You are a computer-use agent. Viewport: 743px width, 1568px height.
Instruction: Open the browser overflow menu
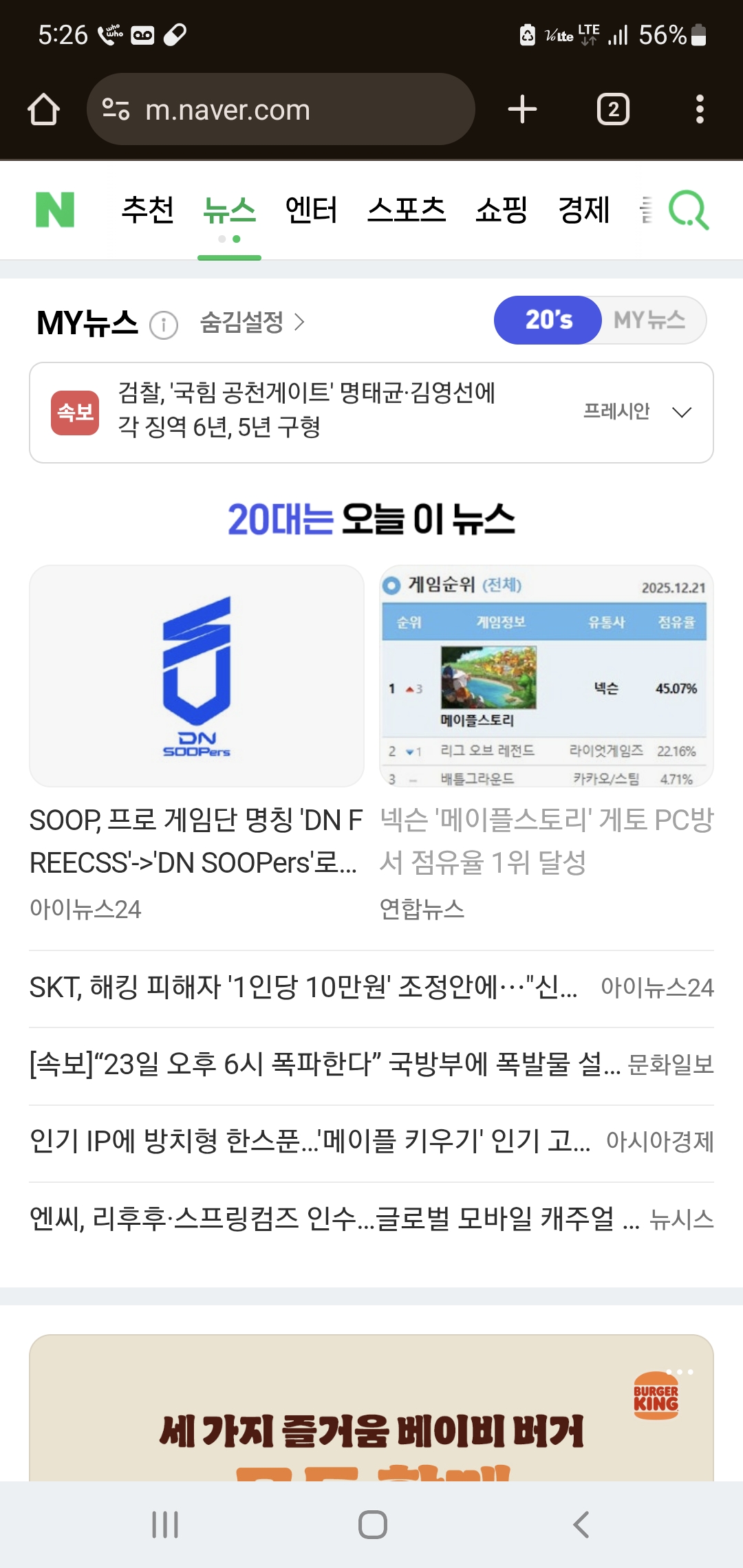(x=700, y=109)
